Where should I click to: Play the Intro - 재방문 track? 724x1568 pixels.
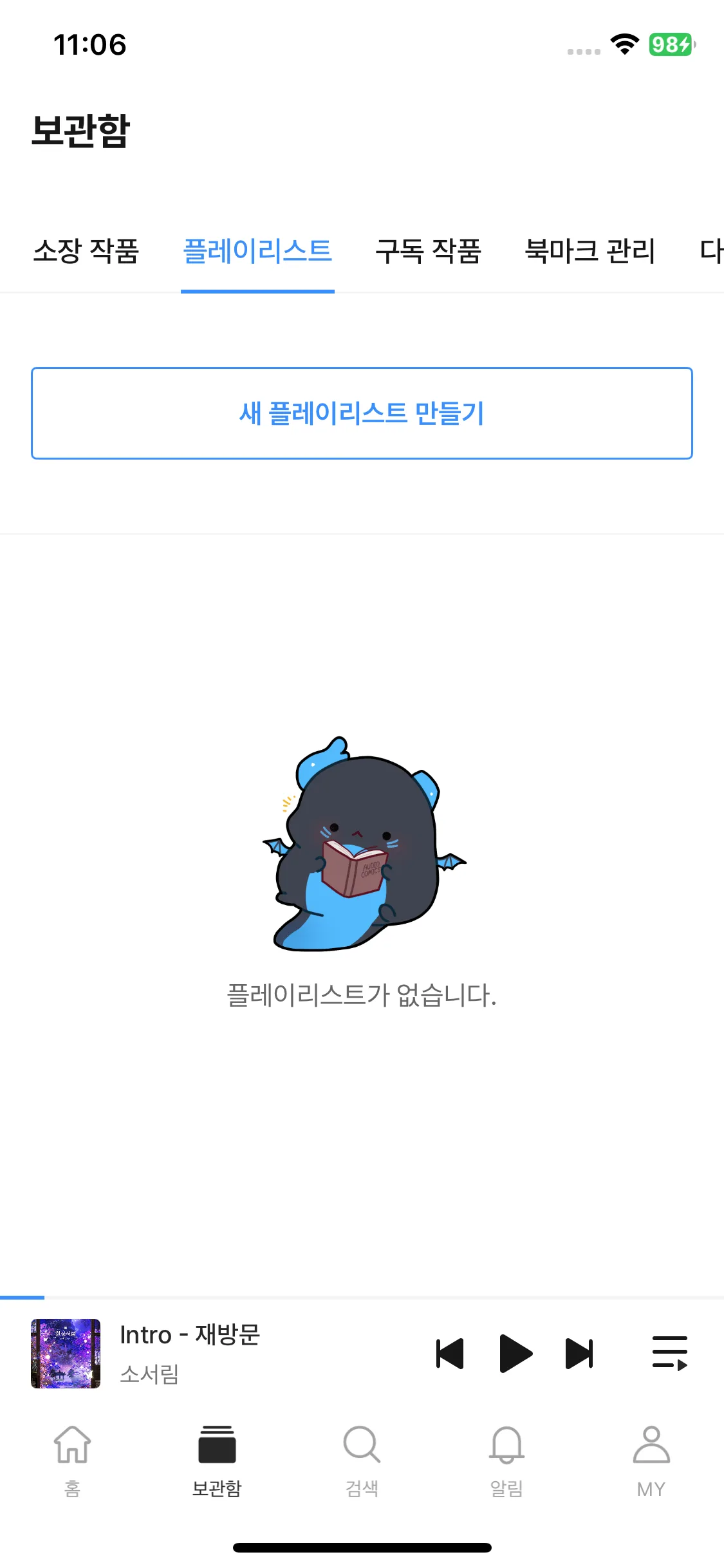[x=515, y=1353]
